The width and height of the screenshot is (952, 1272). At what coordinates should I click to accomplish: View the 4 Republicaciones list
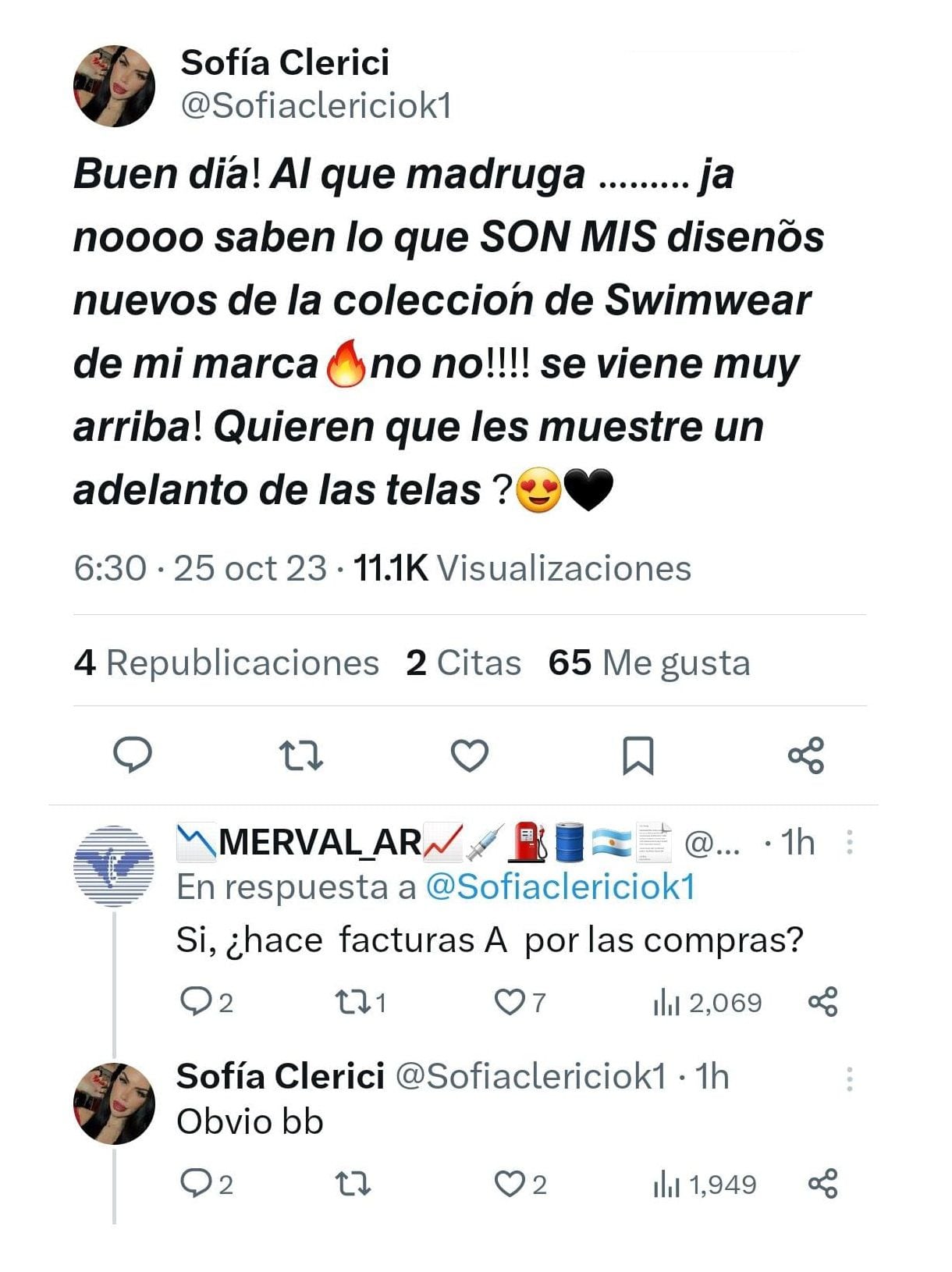click(226, 663)
